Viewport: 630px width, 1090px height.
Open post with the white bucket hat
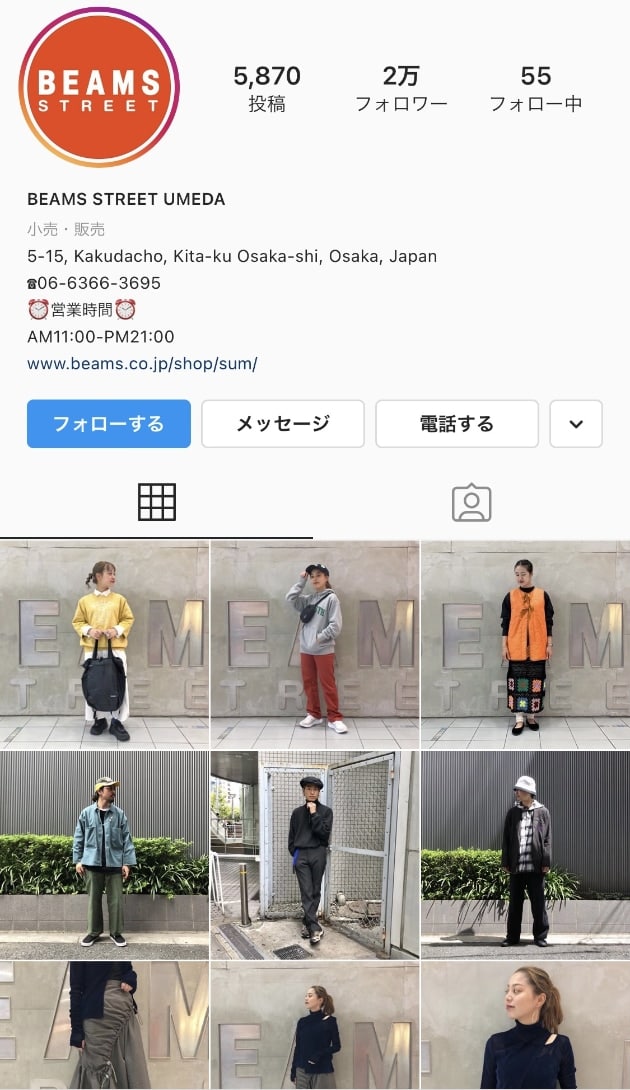pyautogui.click(x=525, y=855)
